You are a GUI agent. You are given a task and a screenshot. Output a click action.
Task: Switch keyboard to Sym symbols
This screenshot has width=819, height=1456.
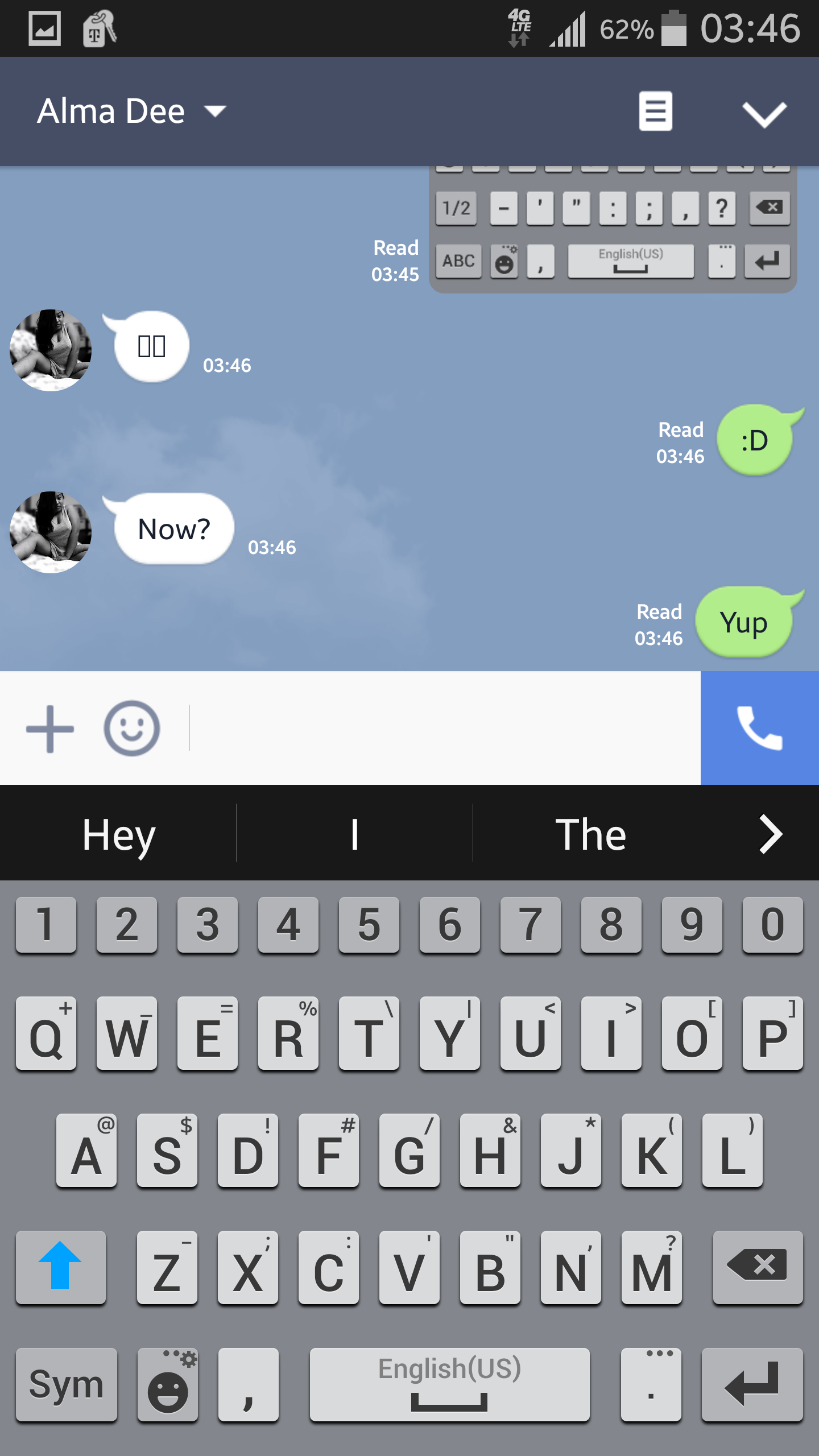(x=67, y=1385)
